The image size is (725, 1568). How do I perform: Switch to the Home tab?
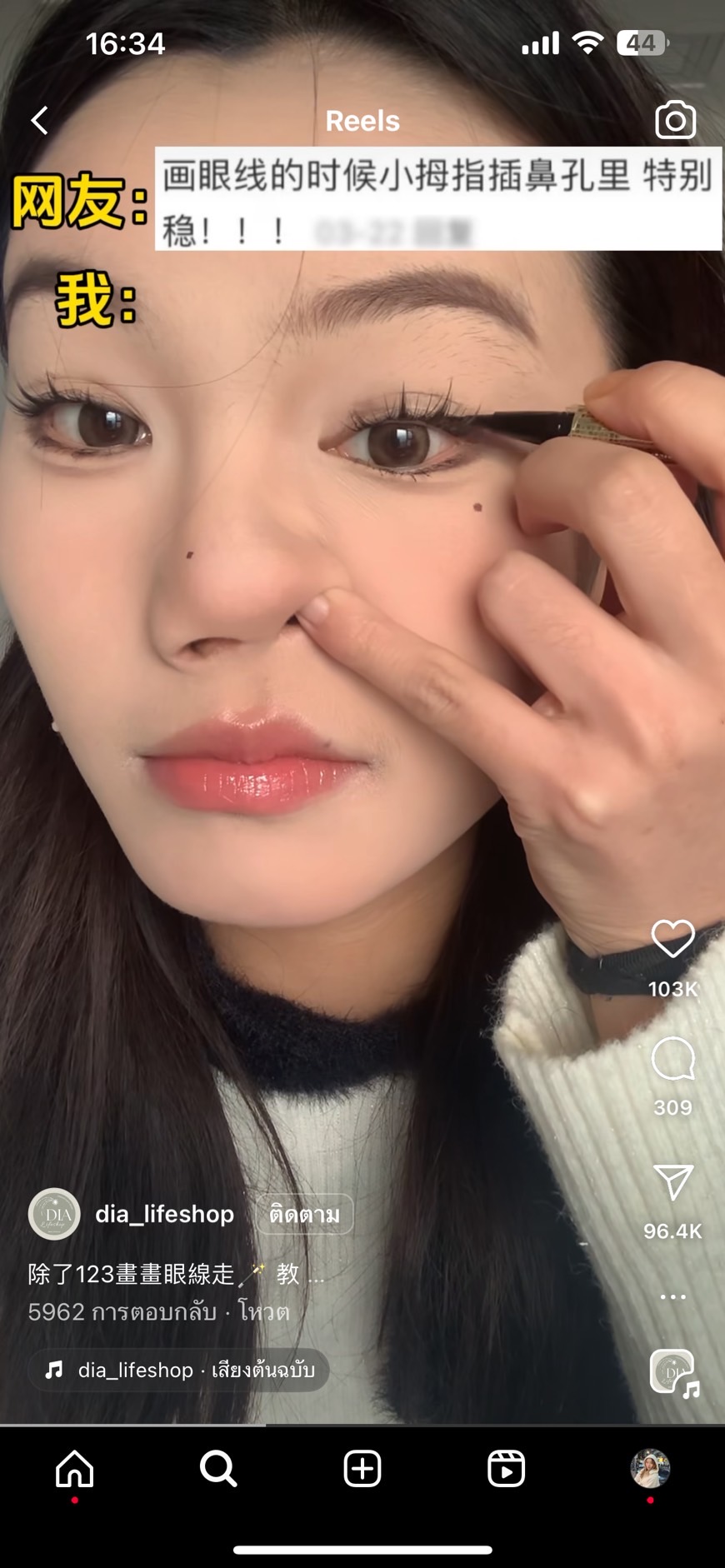coord(74,1469)
